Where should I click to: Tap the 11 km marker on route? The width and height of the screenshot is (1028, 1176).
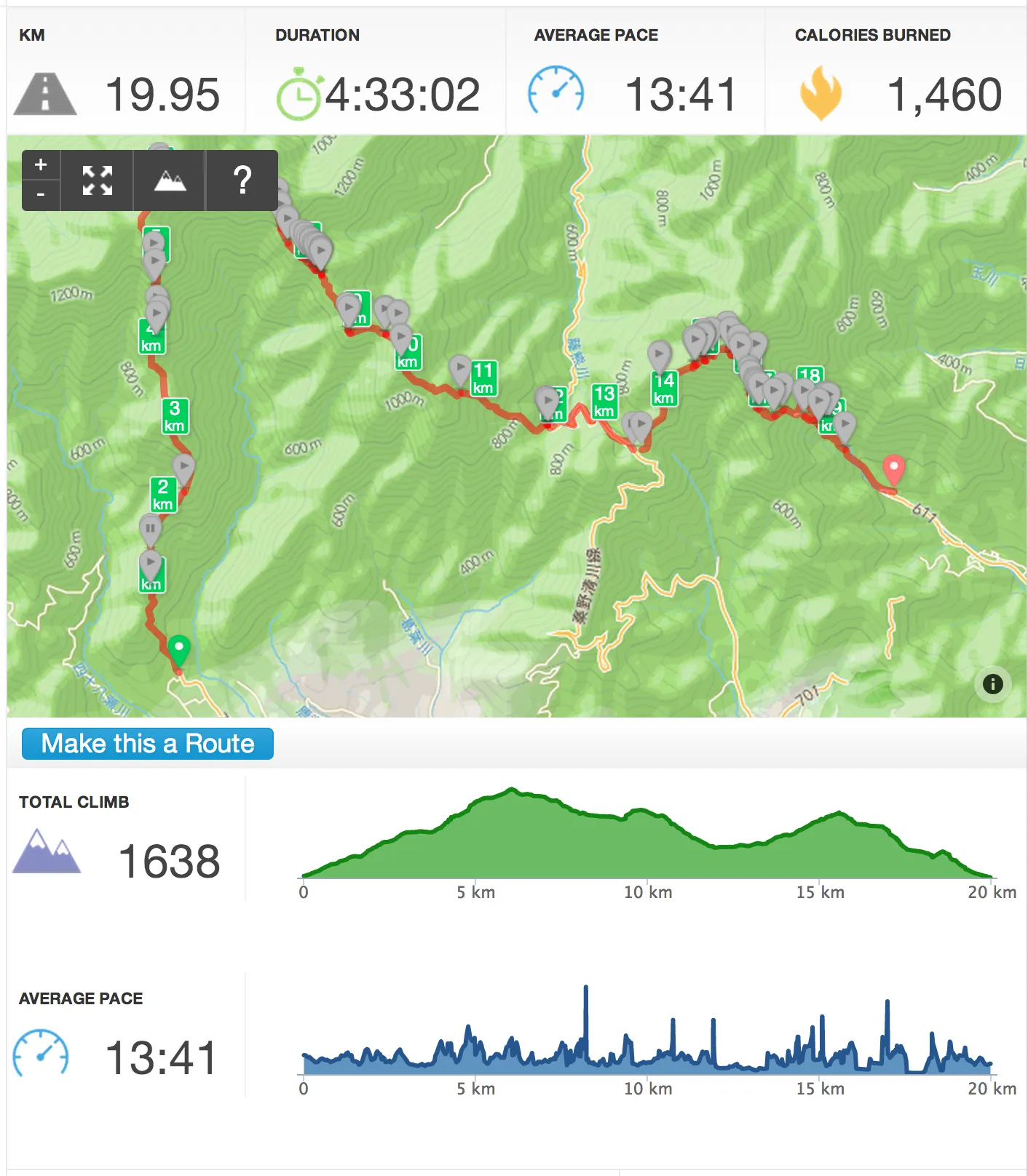[x=483, y=378]
